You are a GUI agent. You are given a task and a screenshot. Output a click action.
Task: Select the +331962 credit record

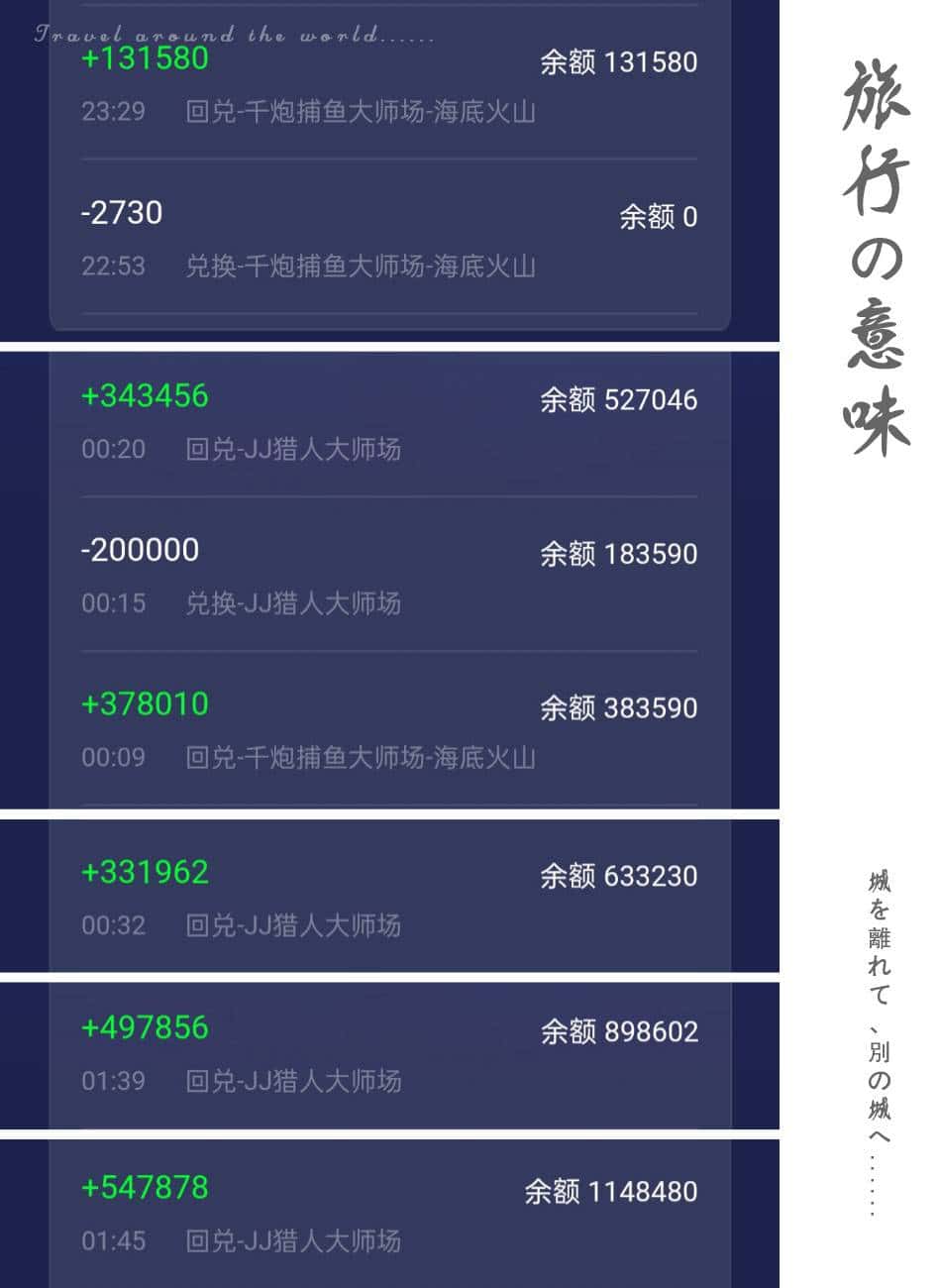pyautogui.click(x=145, y=872)
